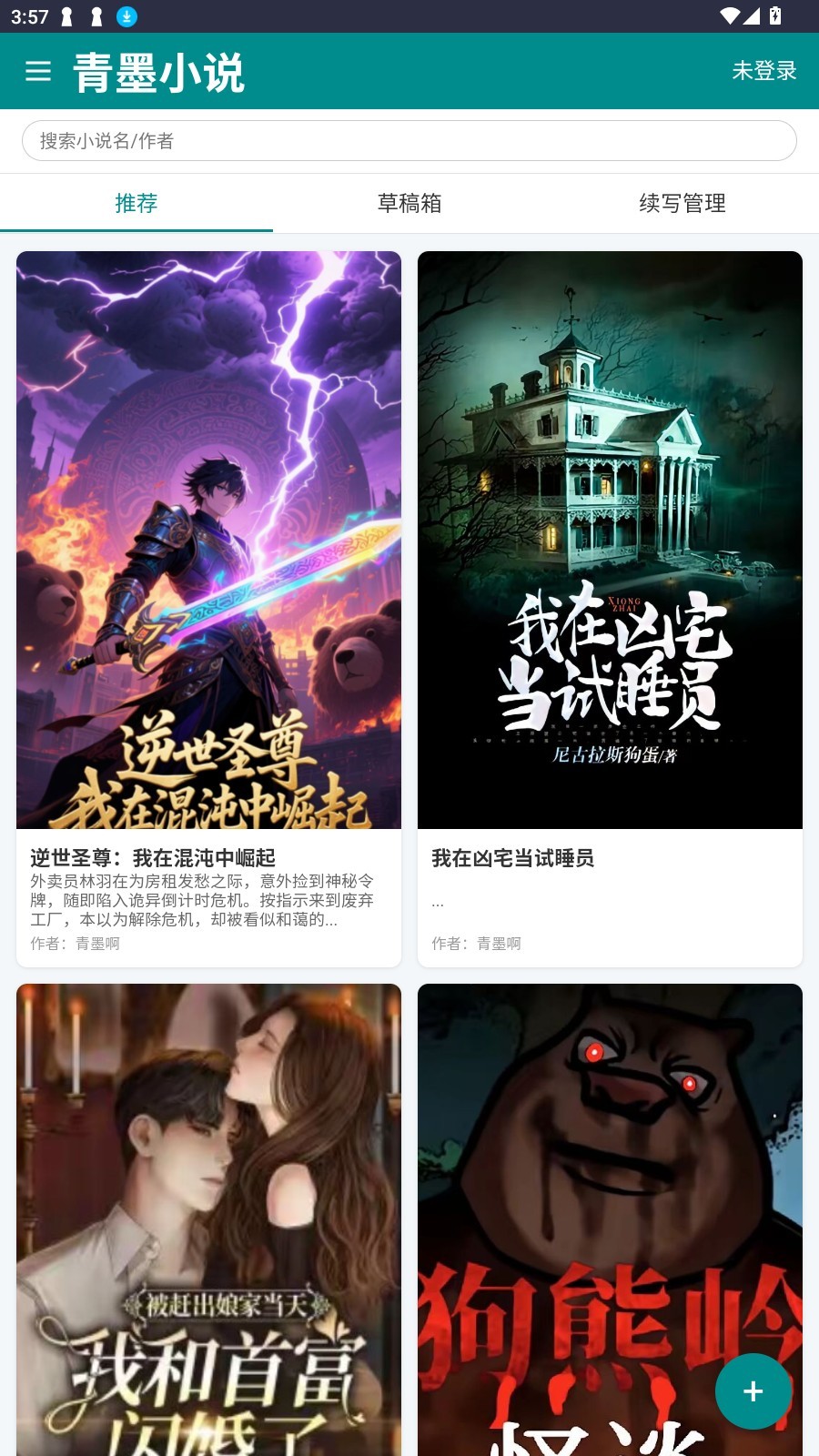Open the navigation drawer menu
Image resolution: width=819 pixels, height=1456 pixels.
coord(38,72)
